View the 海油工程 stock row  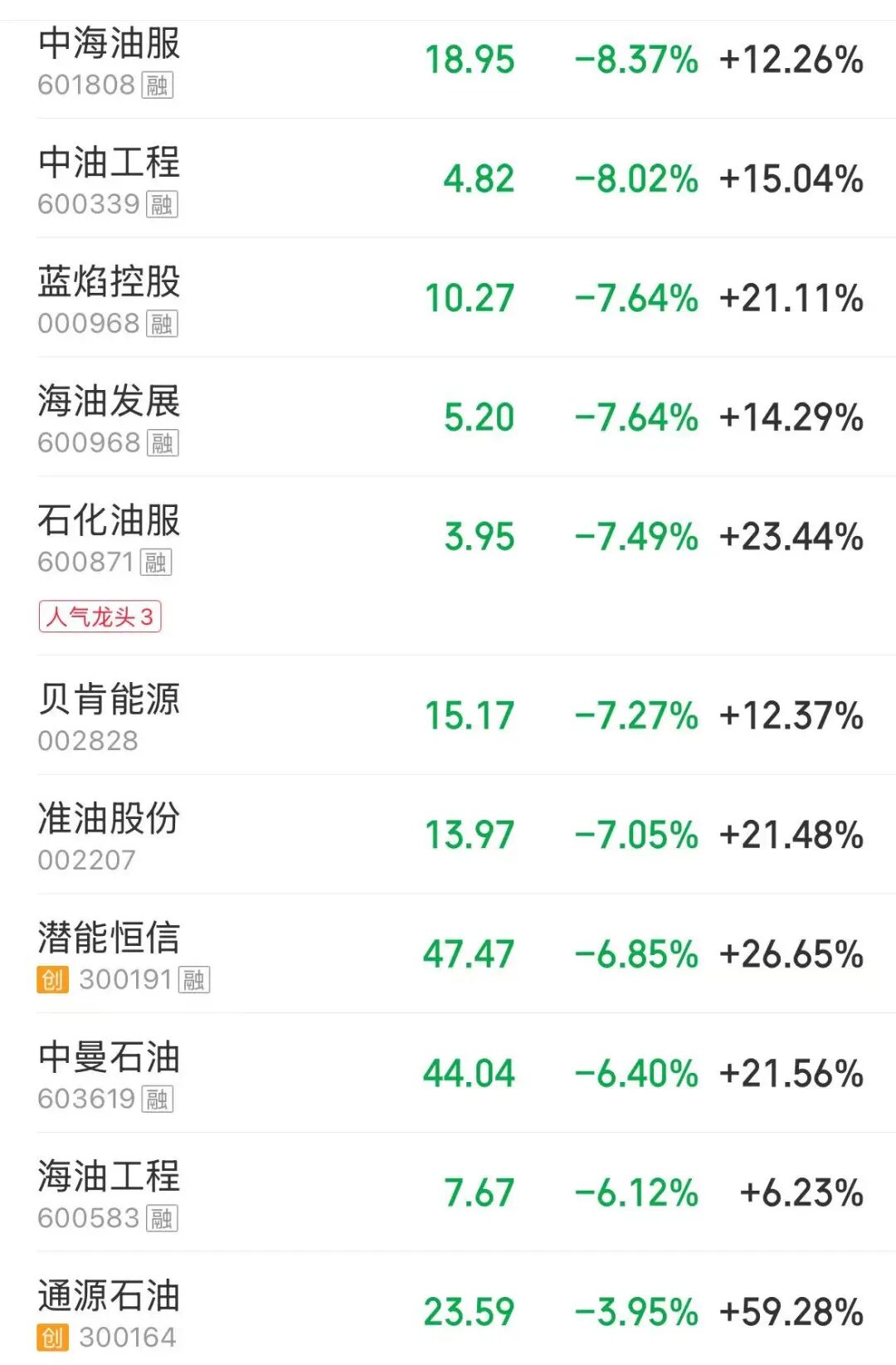(109, 1177)
